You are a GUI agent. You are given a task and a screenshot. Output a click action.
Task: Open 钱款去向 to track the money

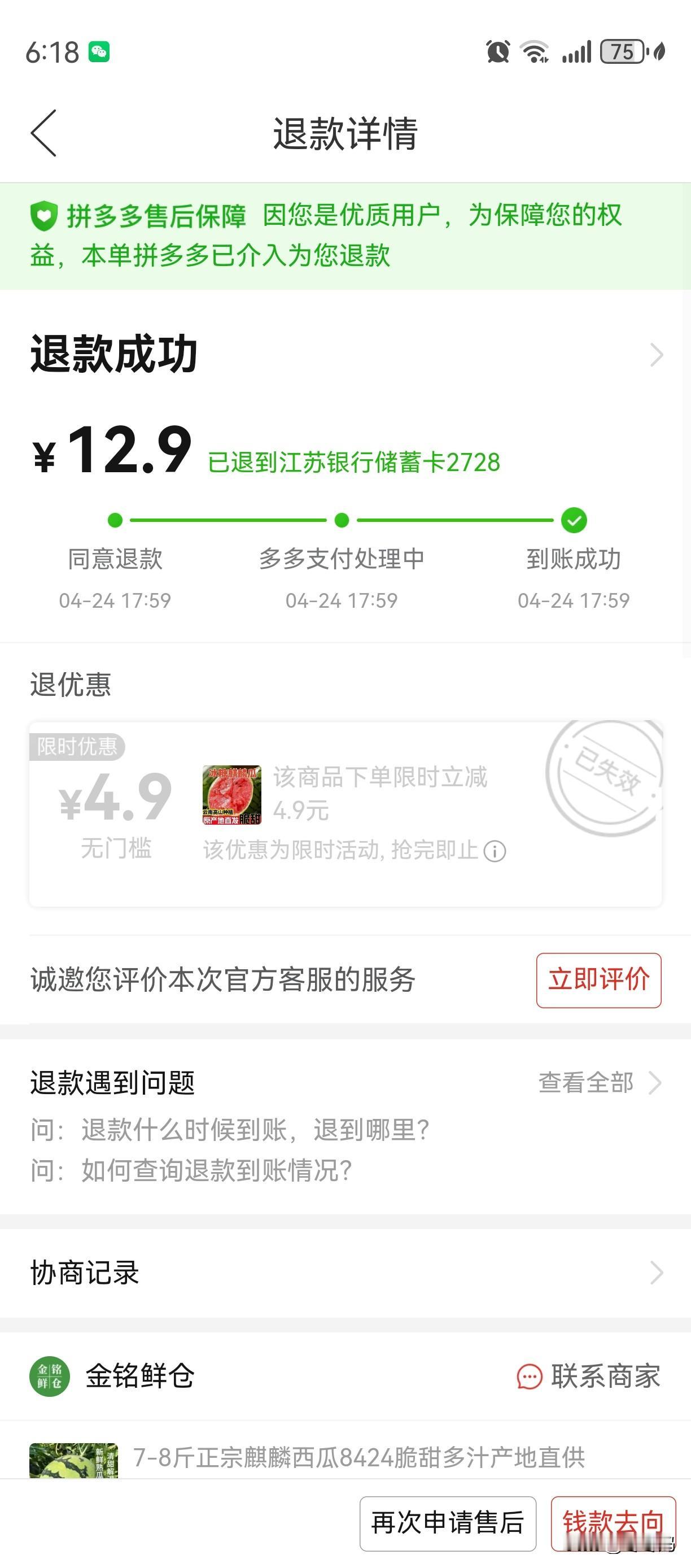(614, 1522)
